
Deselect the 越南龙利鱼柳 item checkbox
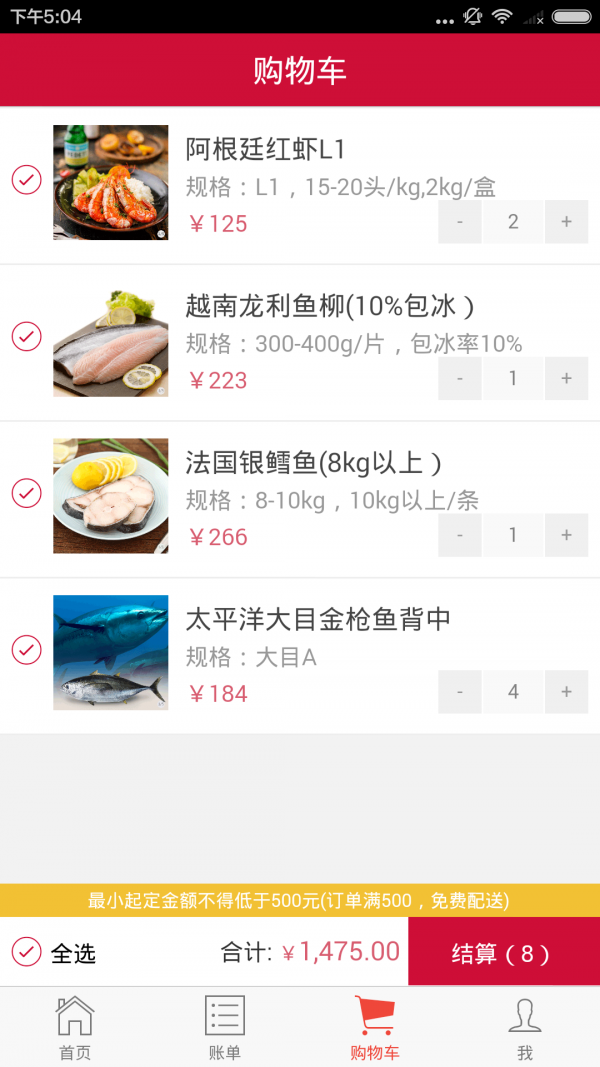(26, 336)
